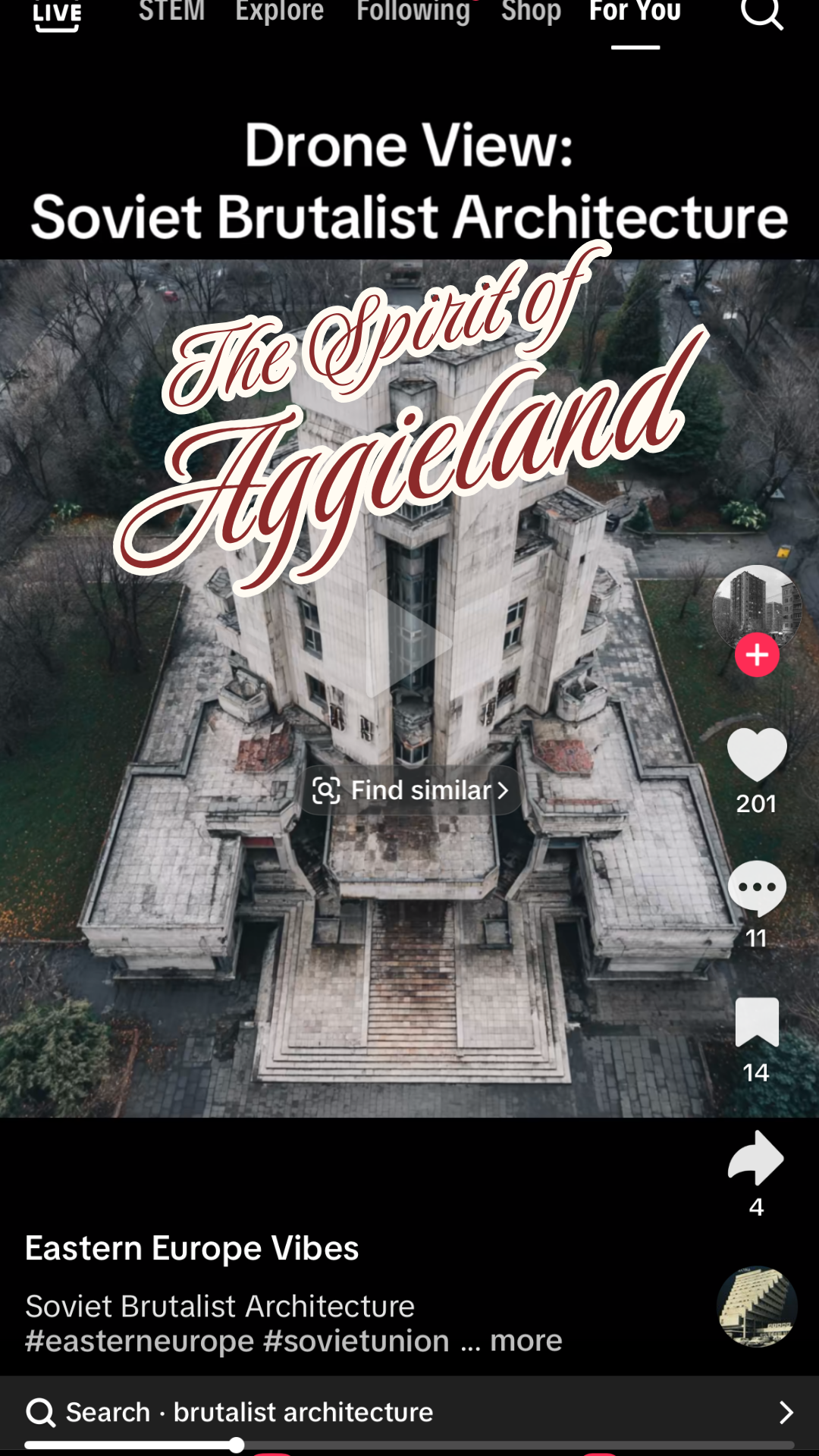Open the comments bubble
Screen dimensions: 819x1456
[757, 889]
